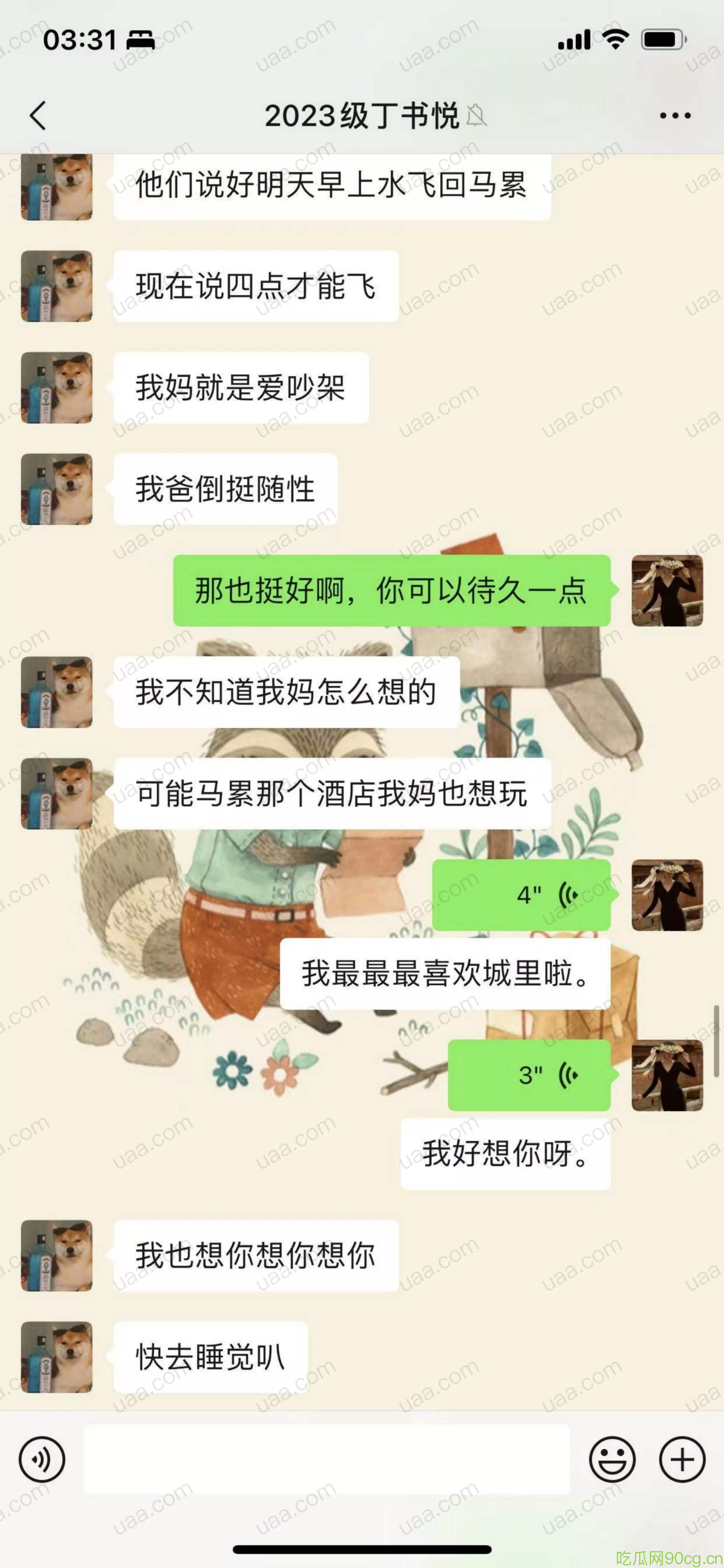
Task: Play the 4-second voice message
Action: (x=521, y=895)
